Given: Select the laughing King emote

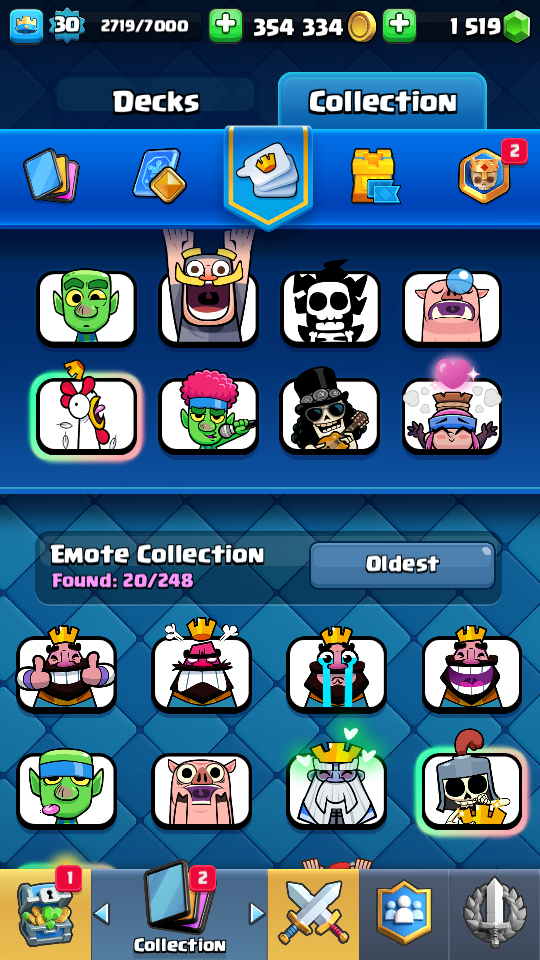Looking at the screenshot, I should point(471,673).
